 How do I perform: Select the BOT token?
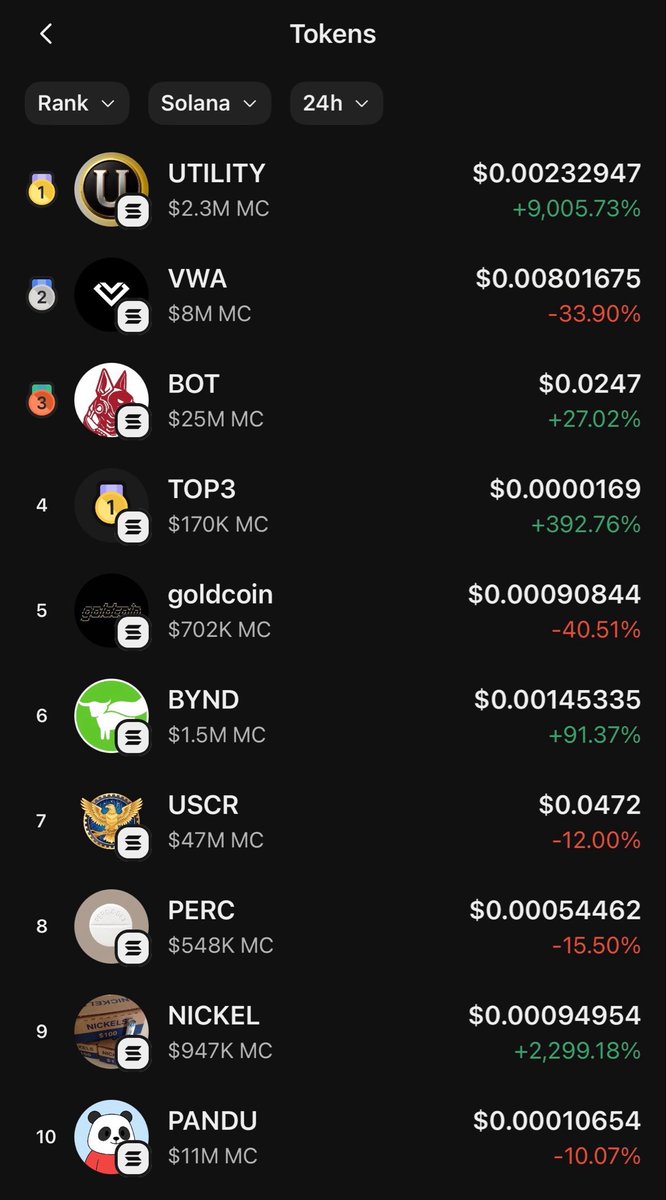[x=333, y=400]
